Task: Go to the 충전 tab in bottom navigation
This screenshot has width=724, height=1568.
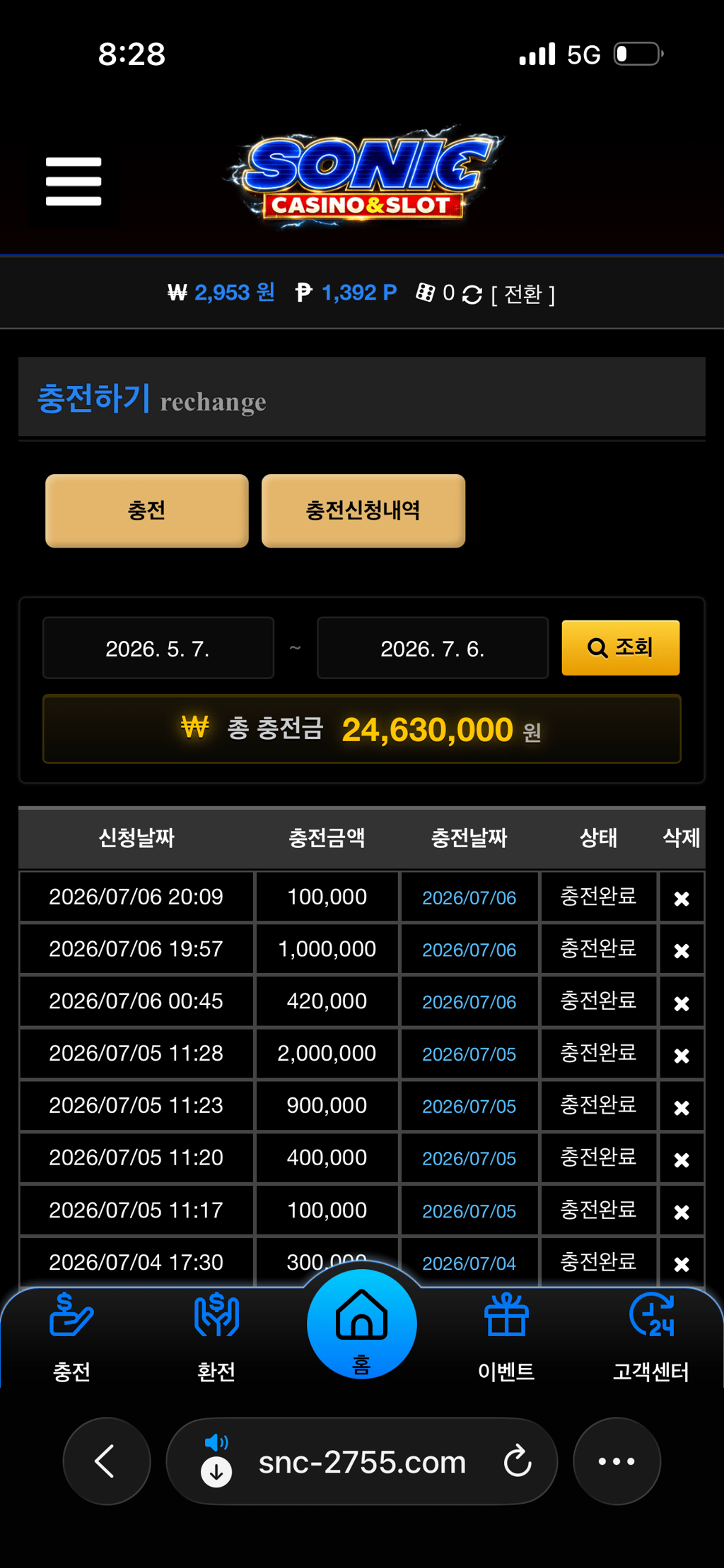Action: click(71, 1337)
